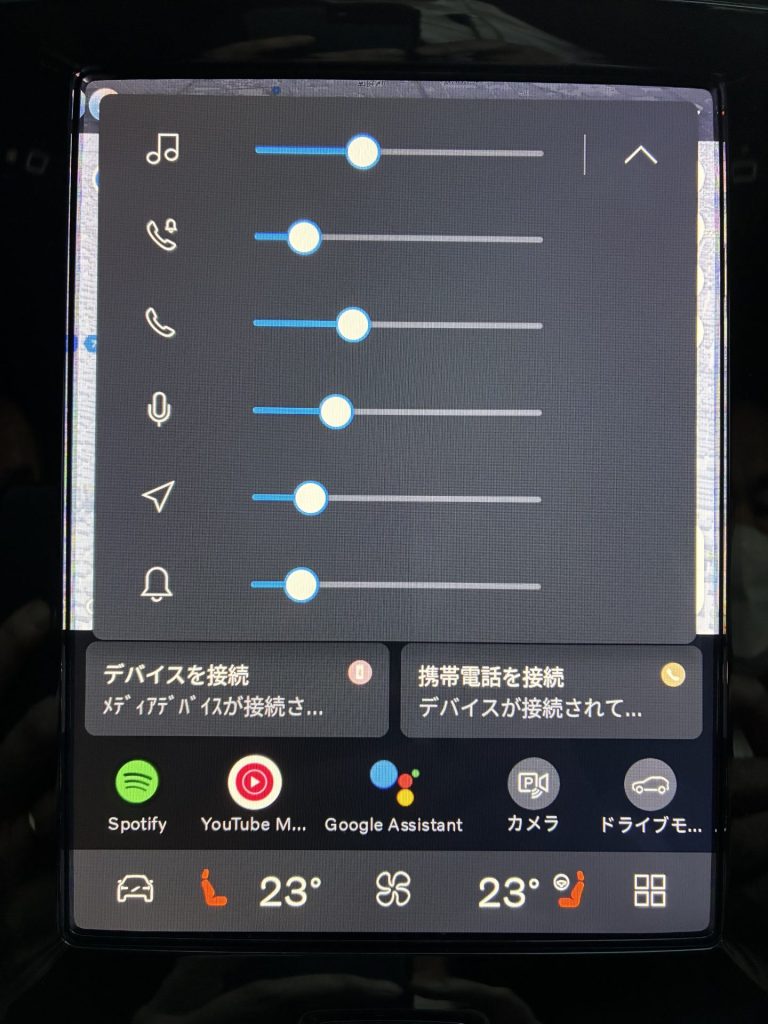
Task: Open the left seat heating control
Action: (213, 890)
